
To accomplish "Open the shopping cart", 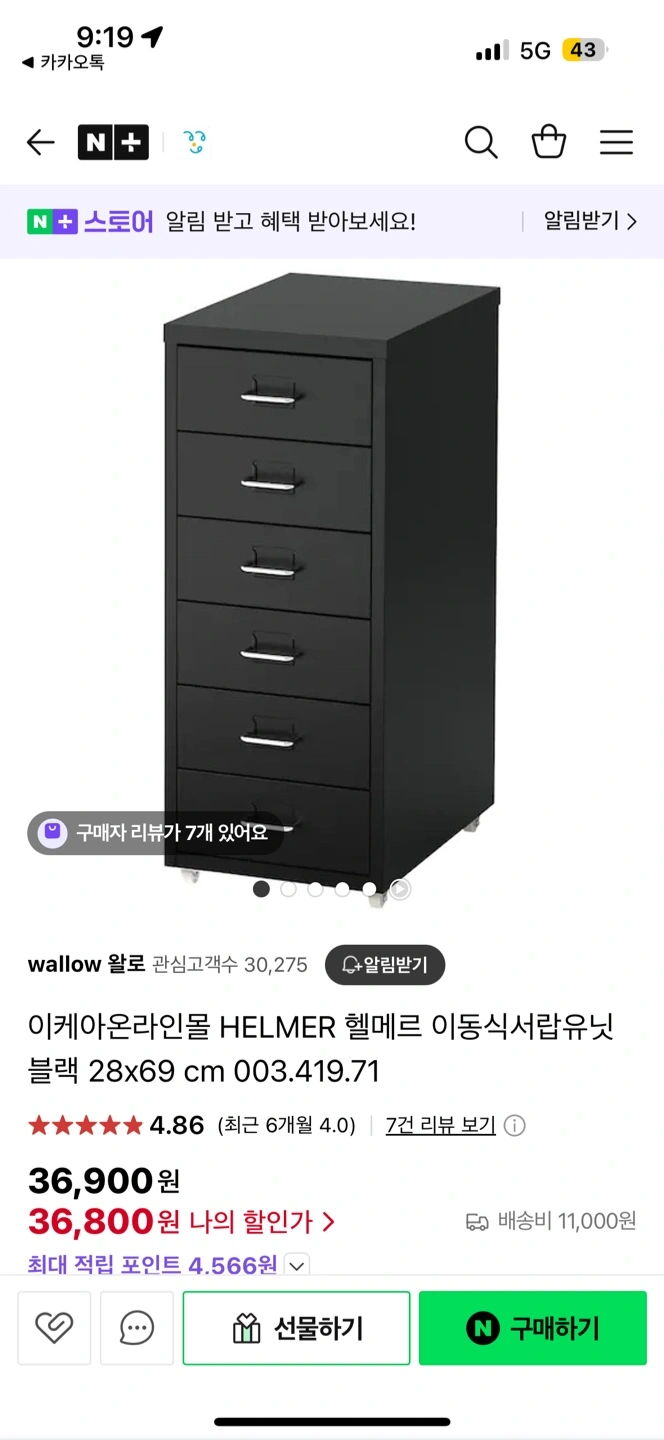I will [x=549, y=142].
